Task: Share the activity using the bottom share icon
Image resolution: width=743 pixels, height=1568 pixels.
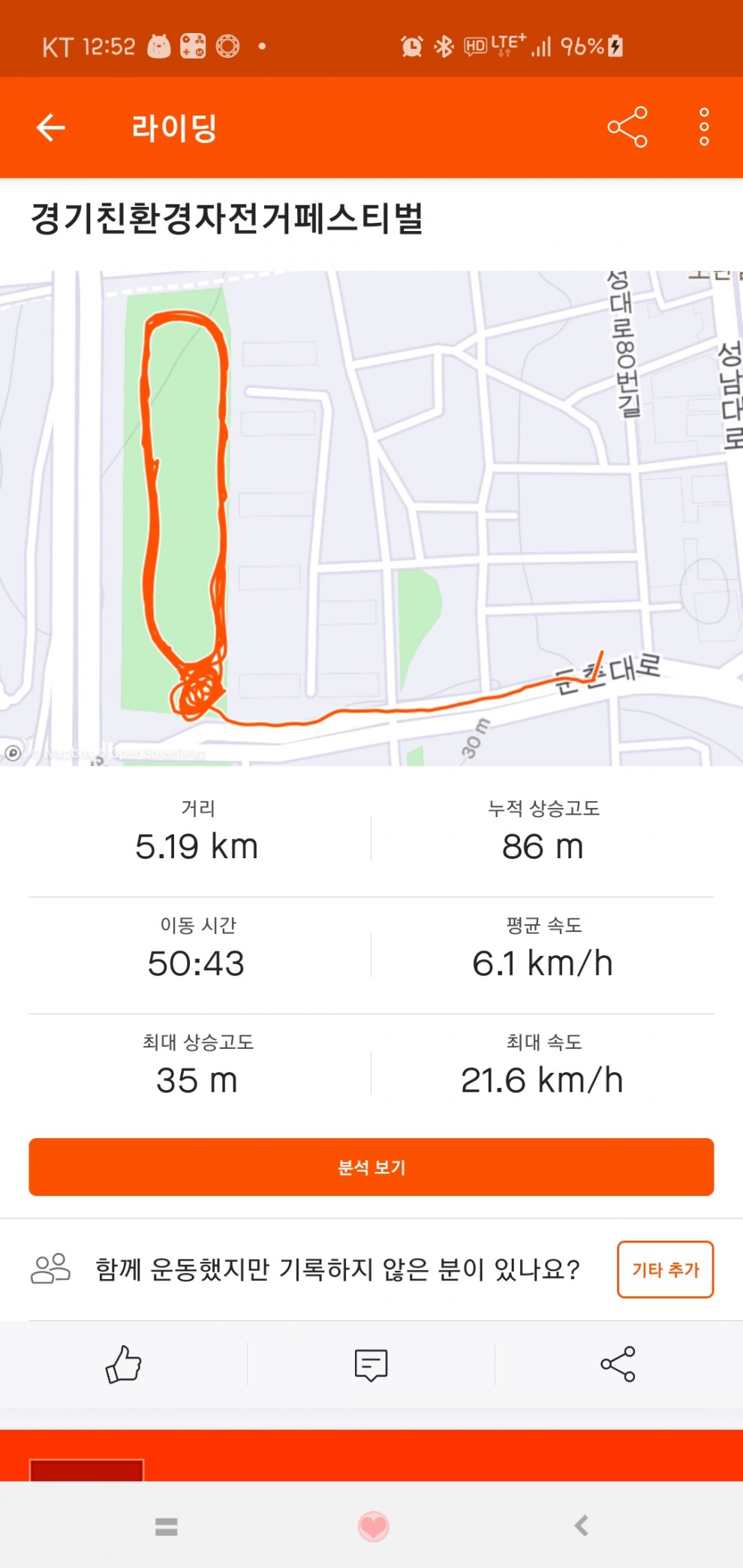Action: (x=618, y=1364)
